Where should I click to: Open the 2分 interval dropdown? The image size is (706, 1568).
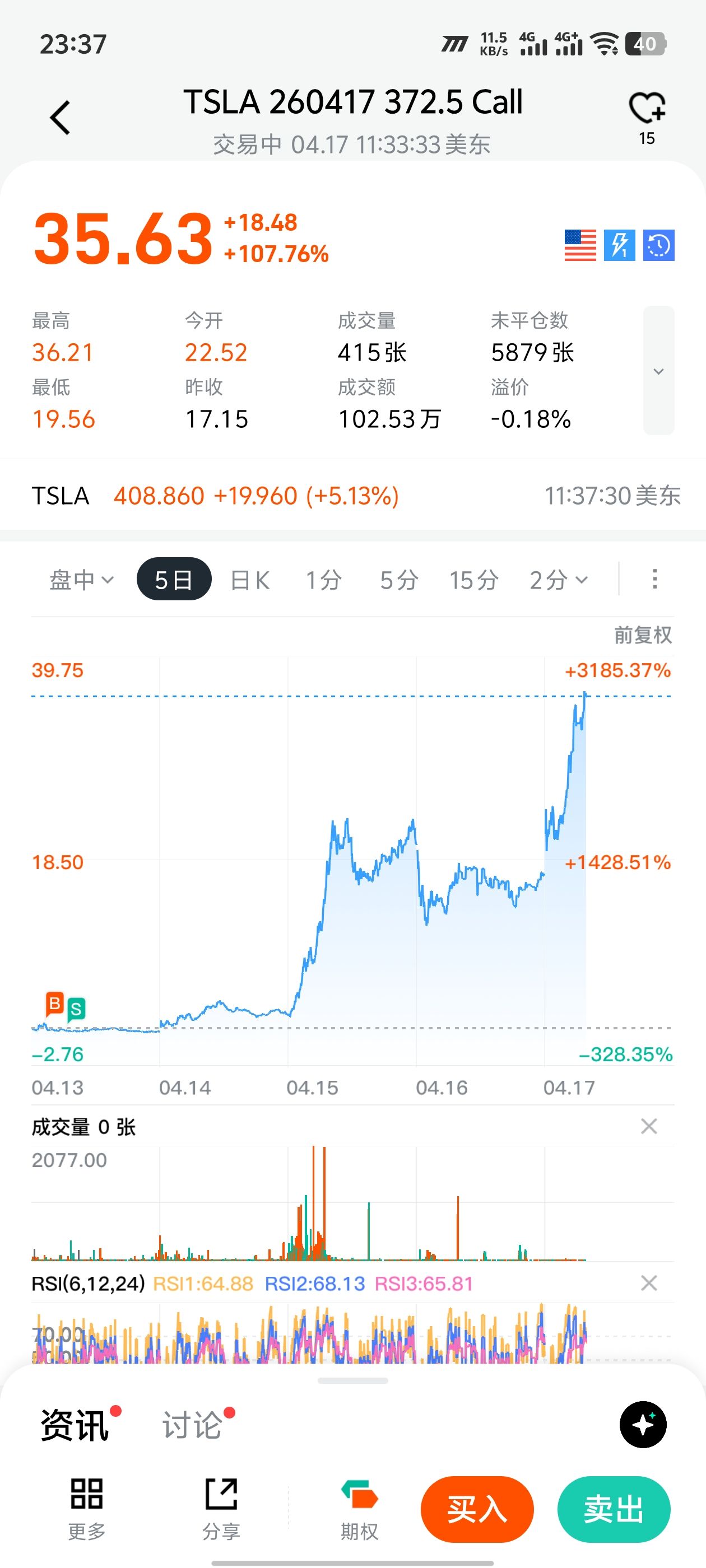tap(558, 580)
